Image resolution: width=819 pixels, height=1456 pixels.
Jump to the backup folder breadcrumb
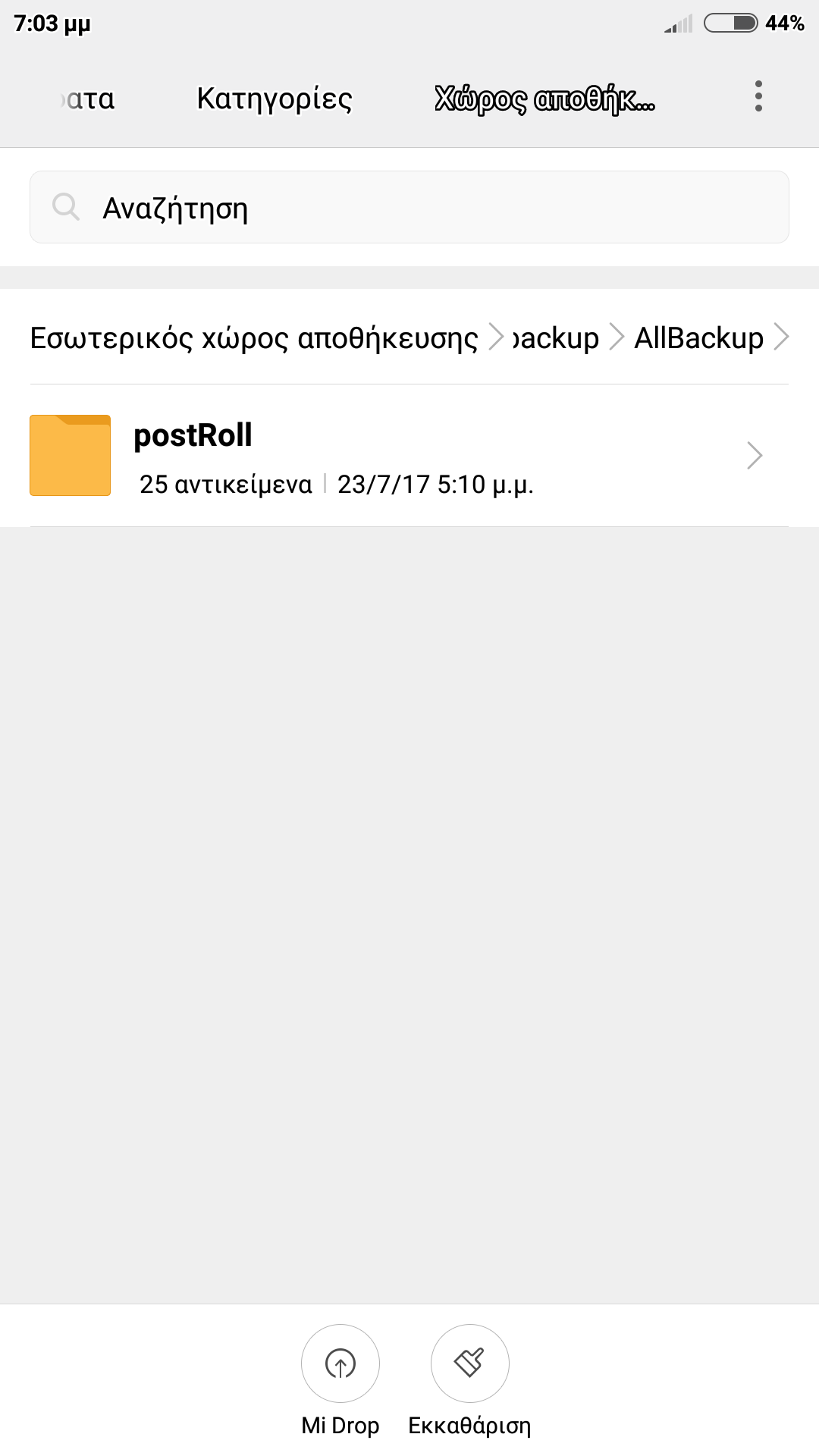(x=556, y=337)
